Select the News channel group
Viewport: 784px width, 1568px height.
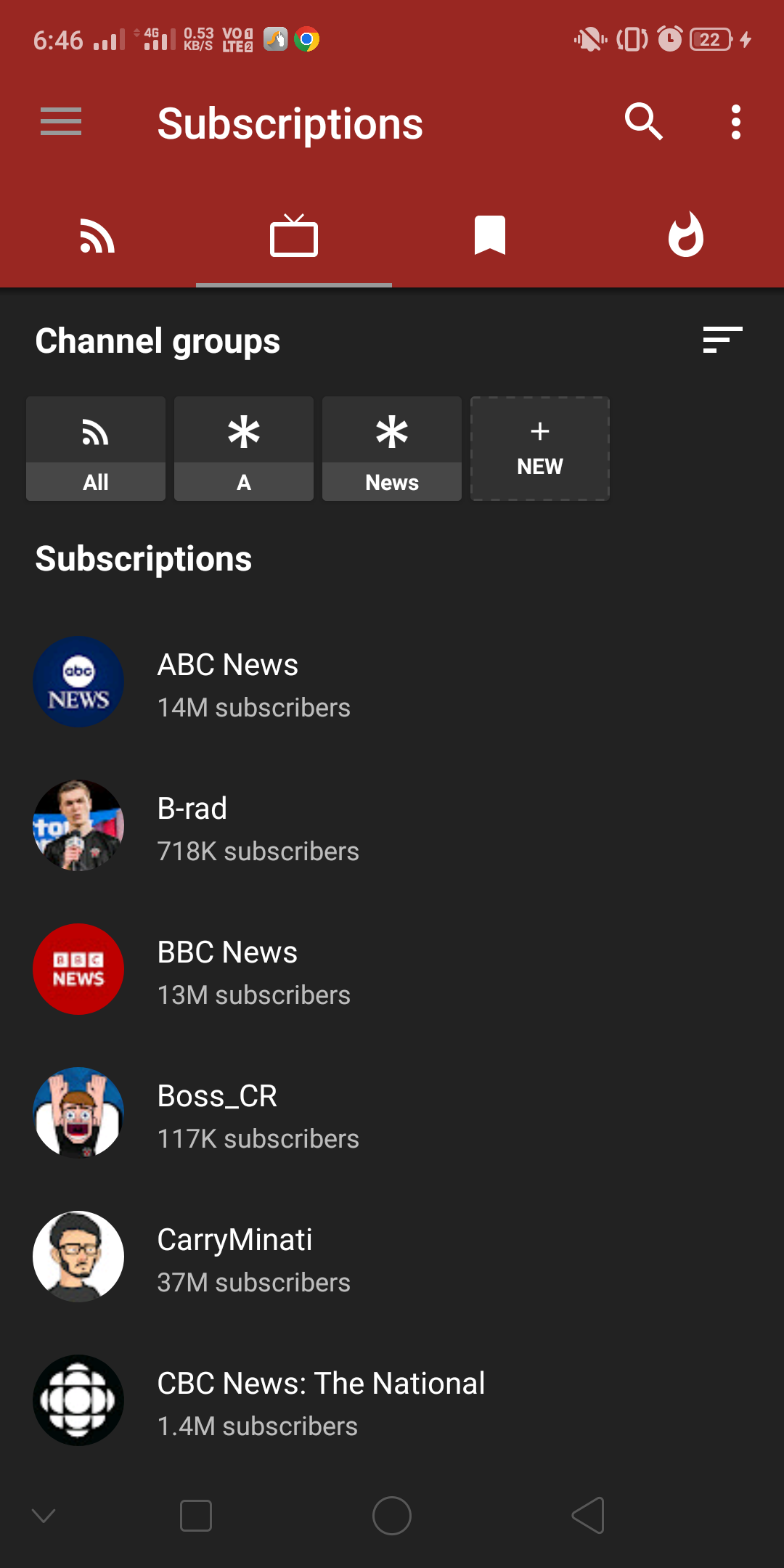click(x=391, y=448)
